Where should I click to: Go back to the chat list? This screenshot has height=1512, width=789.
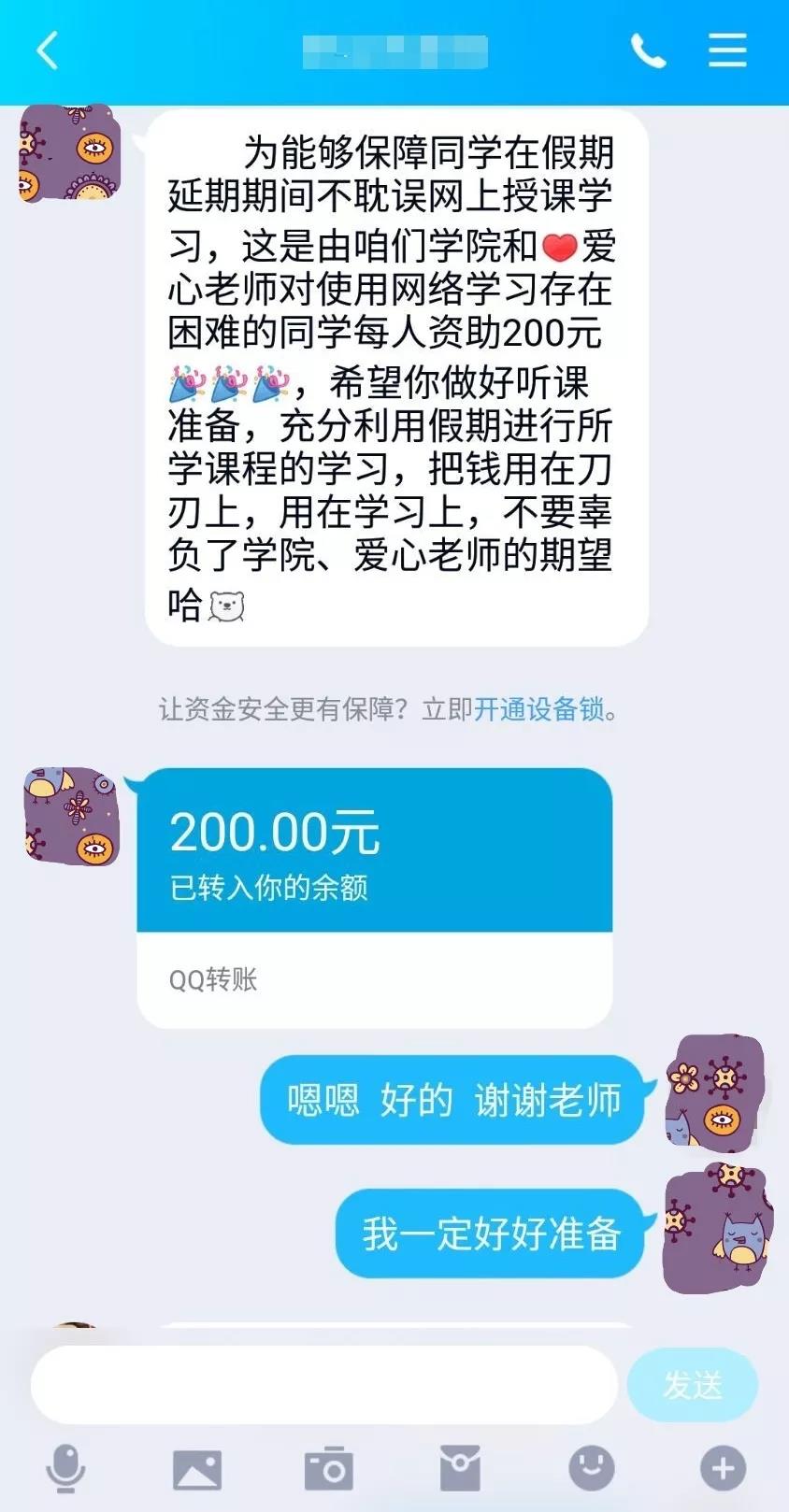point(47,50)
